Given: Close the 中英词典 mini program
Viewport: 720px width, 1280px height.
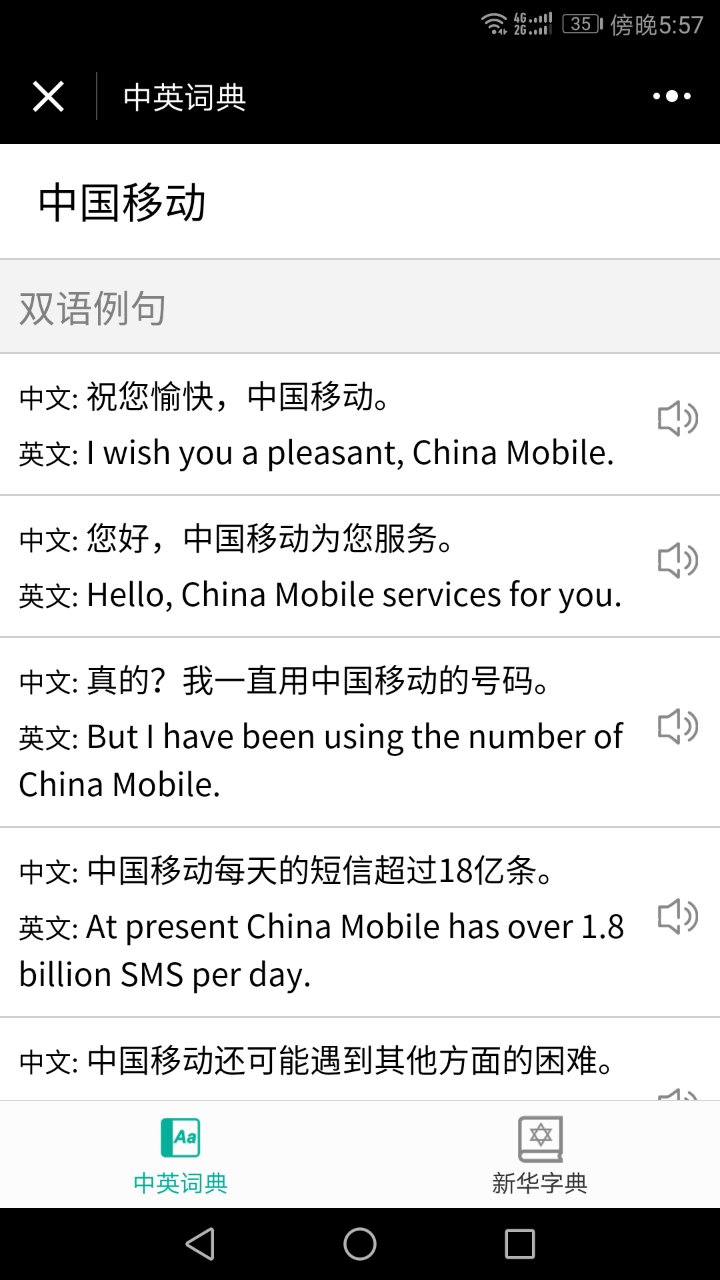Looking at the screenshot, I should coord(48,97).
